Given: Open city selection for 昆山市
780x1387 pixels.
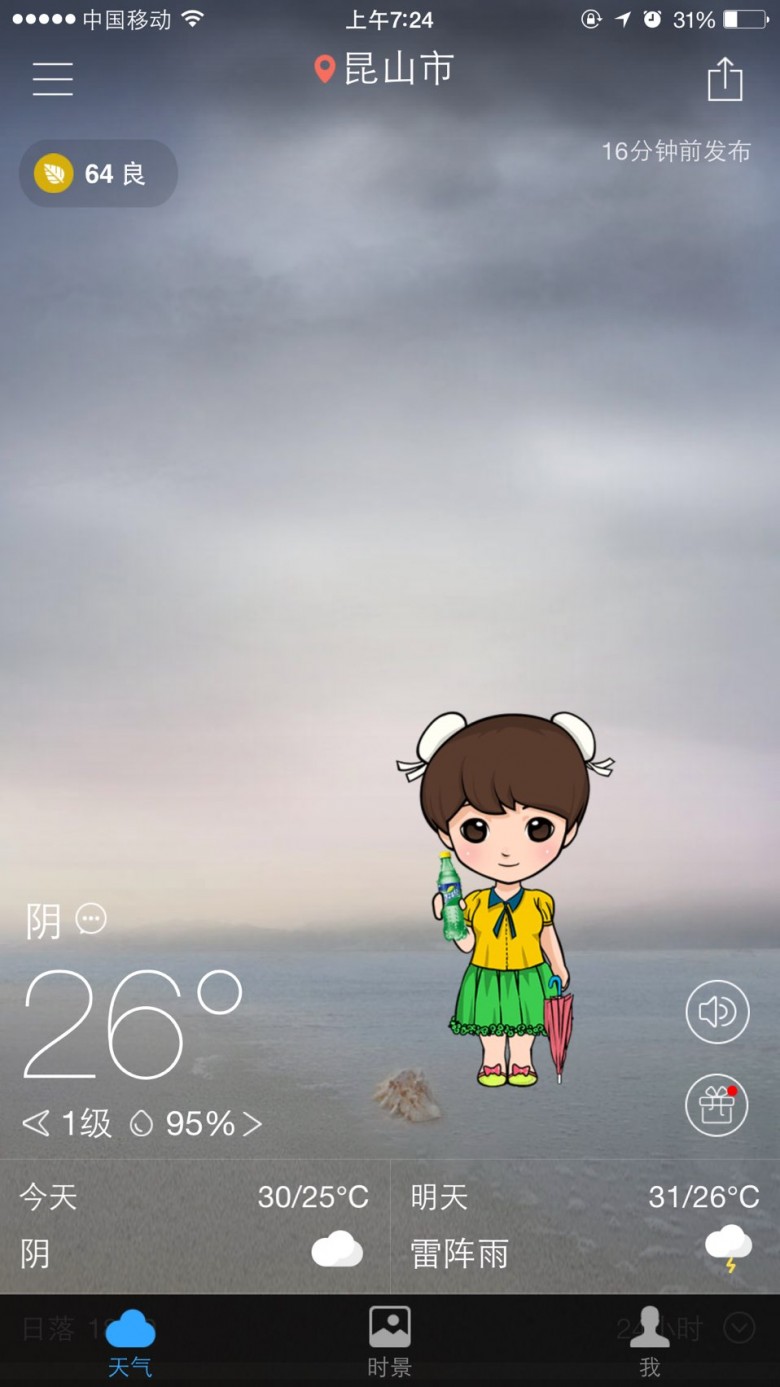Looking at the screenshot, I should pyautogui.click(x=385, y=69).
